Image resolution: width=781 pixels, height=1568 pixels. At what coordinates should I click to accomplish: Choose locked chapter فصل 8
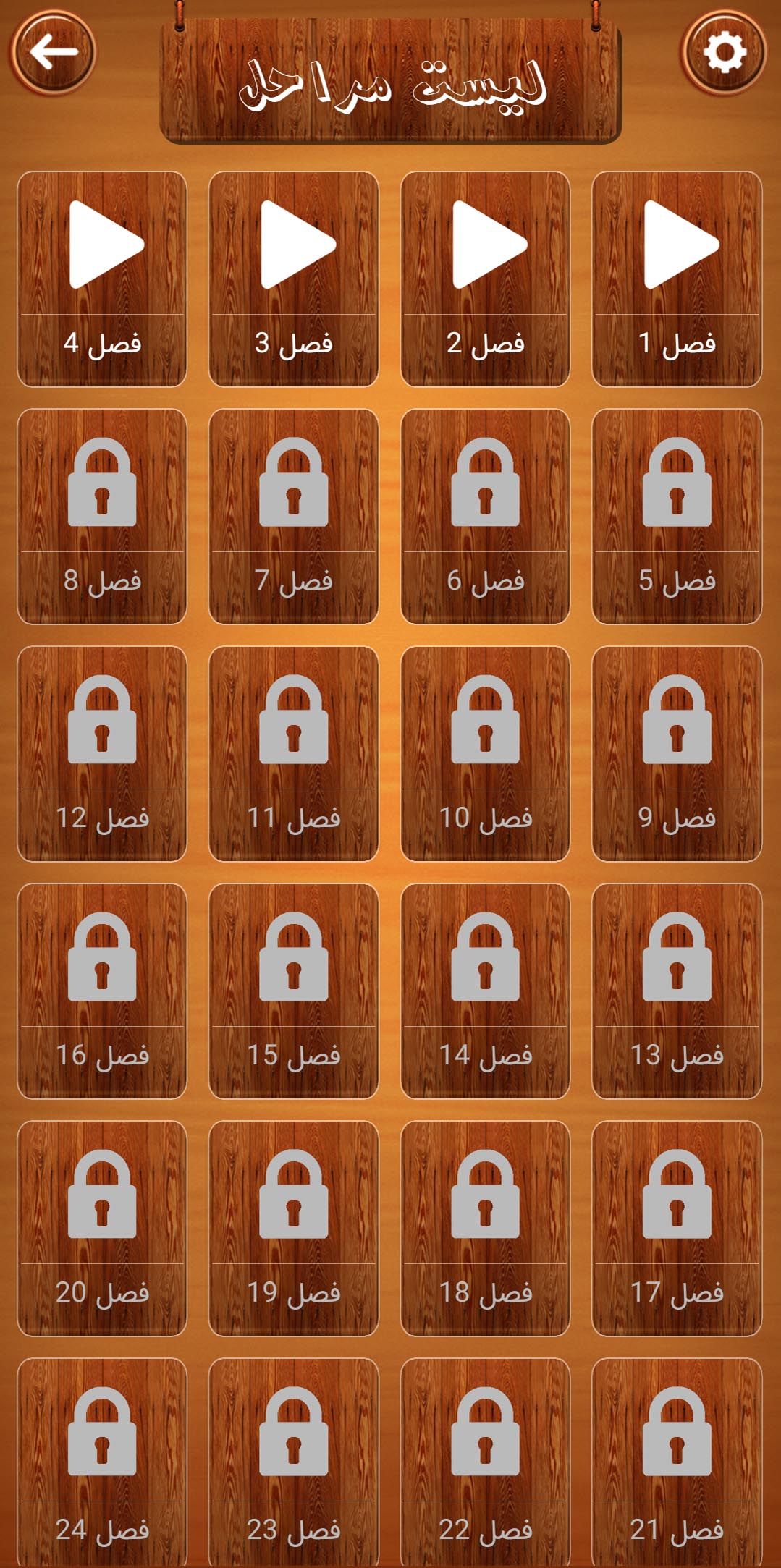click(x=102, y=516)
